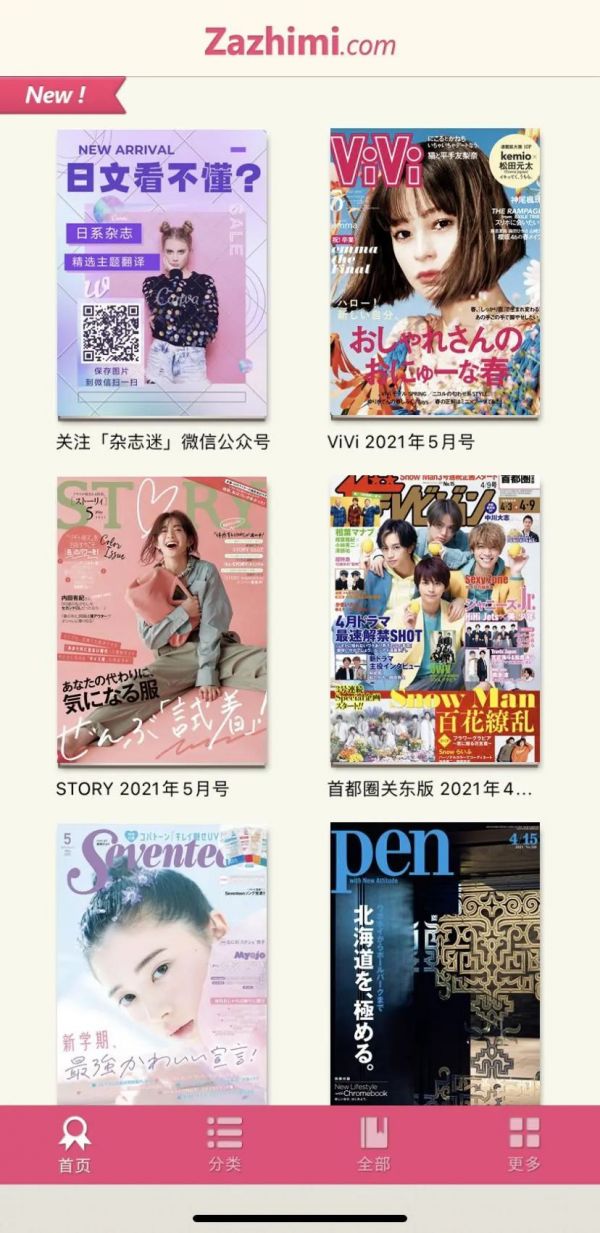Switch to the 全部 tab
The width and height of the screenshot is (600, 1233).
tap(374, 1143)
